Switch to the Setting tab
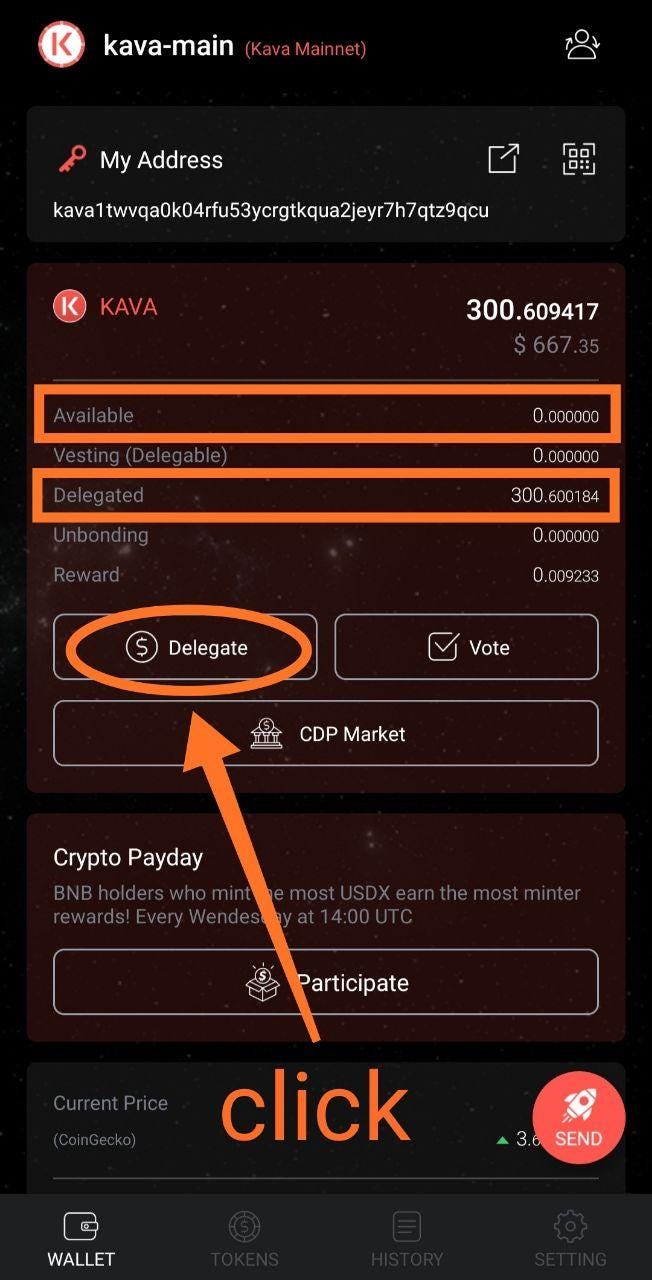 (x=570, y=1238)
